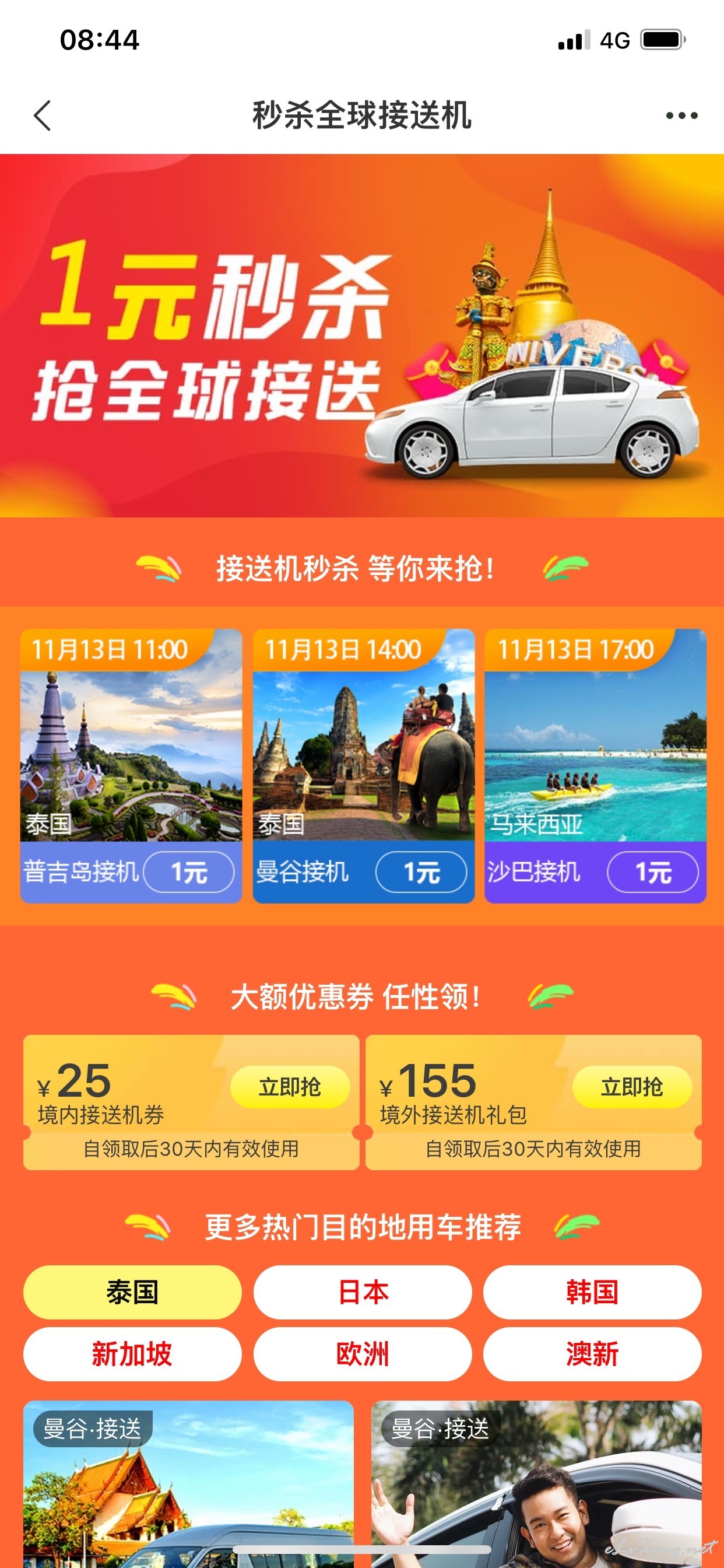Switch to the 日本 destination tab
The image size is (724, 1568).
pos(363,1291)
